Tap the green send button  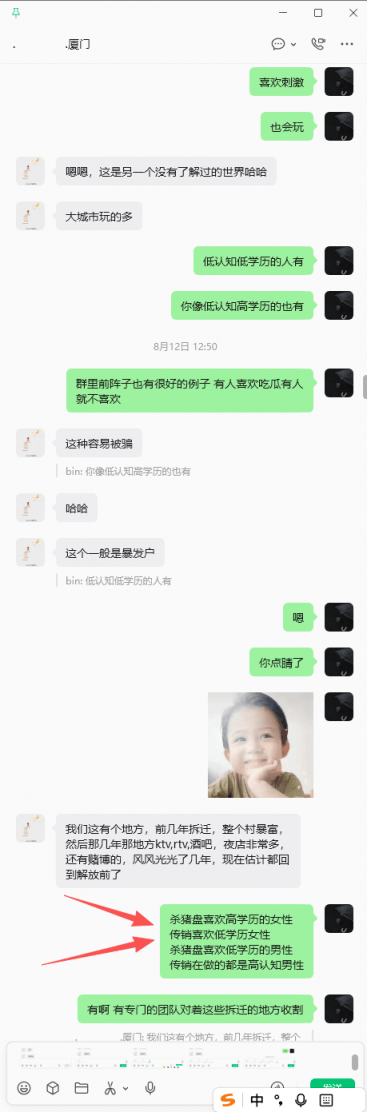coord(332,1086)
